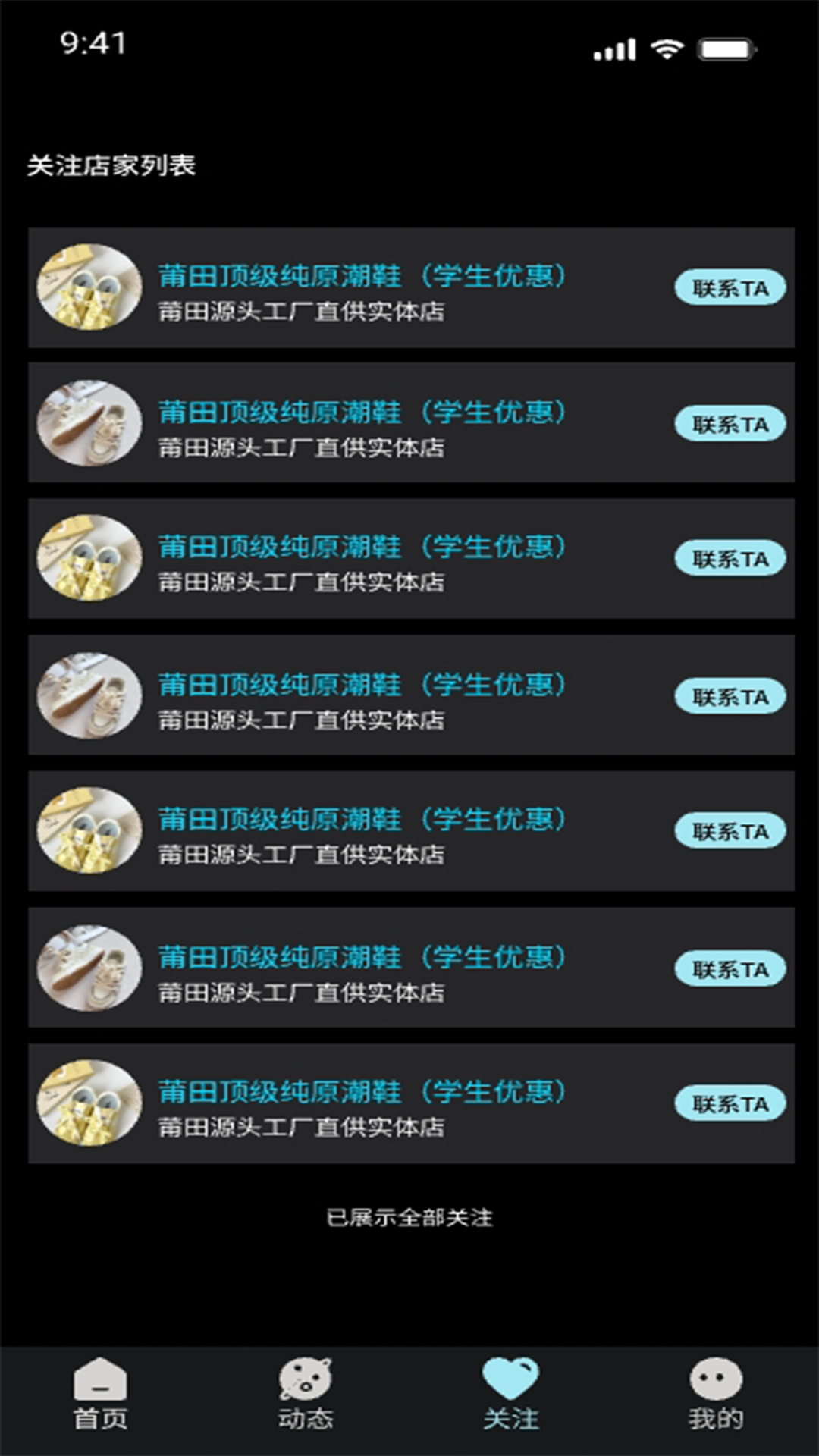The width and height of the screenshot is (819, 1456).
Task: Go to the 我的 tab
Action: click(715, 1395)
